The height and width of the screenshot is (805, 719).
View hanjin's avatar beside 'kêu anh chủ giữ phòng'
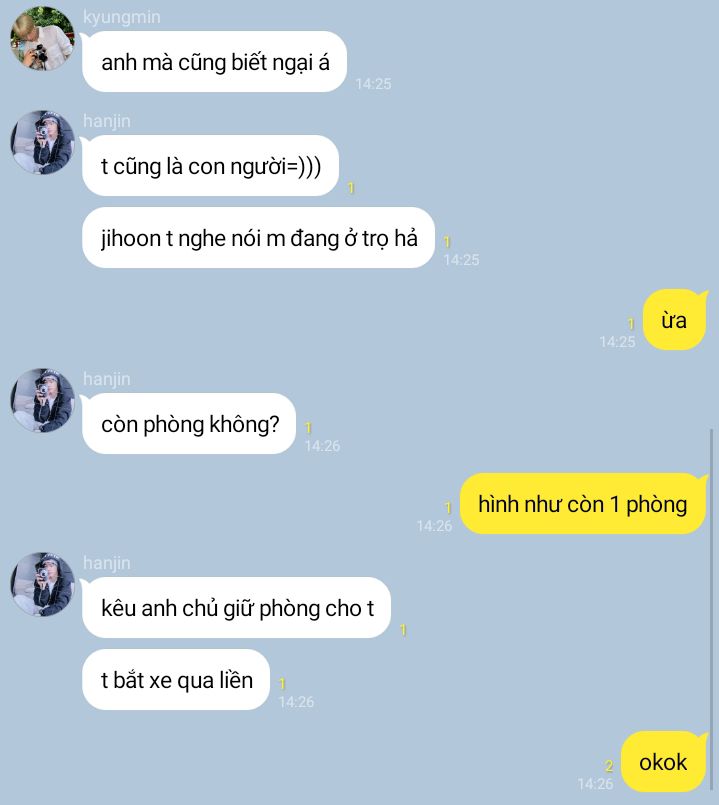(x=42, y=585)
